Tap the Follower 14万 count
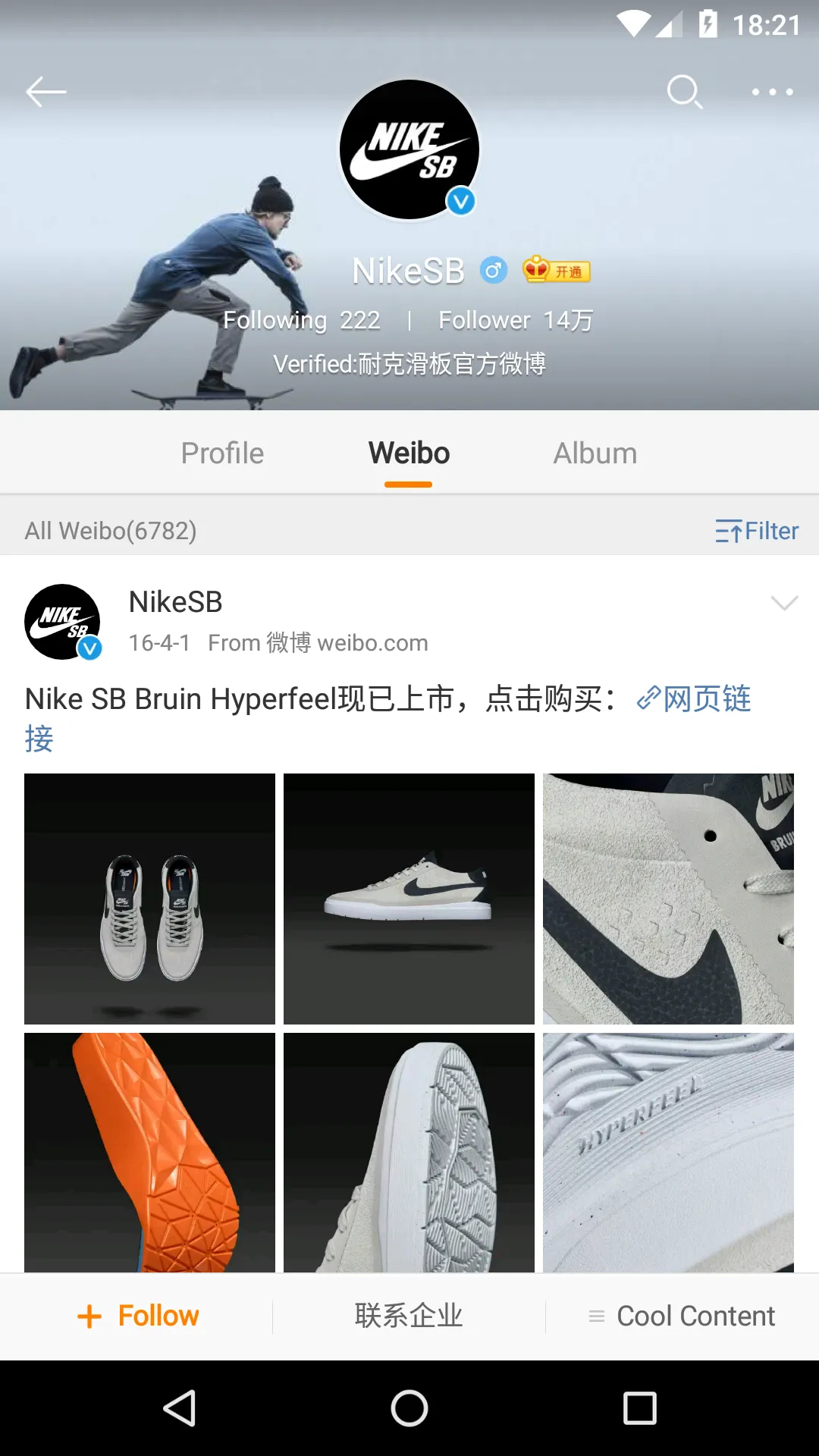819x1456 pixels. (x=515, y=319)
